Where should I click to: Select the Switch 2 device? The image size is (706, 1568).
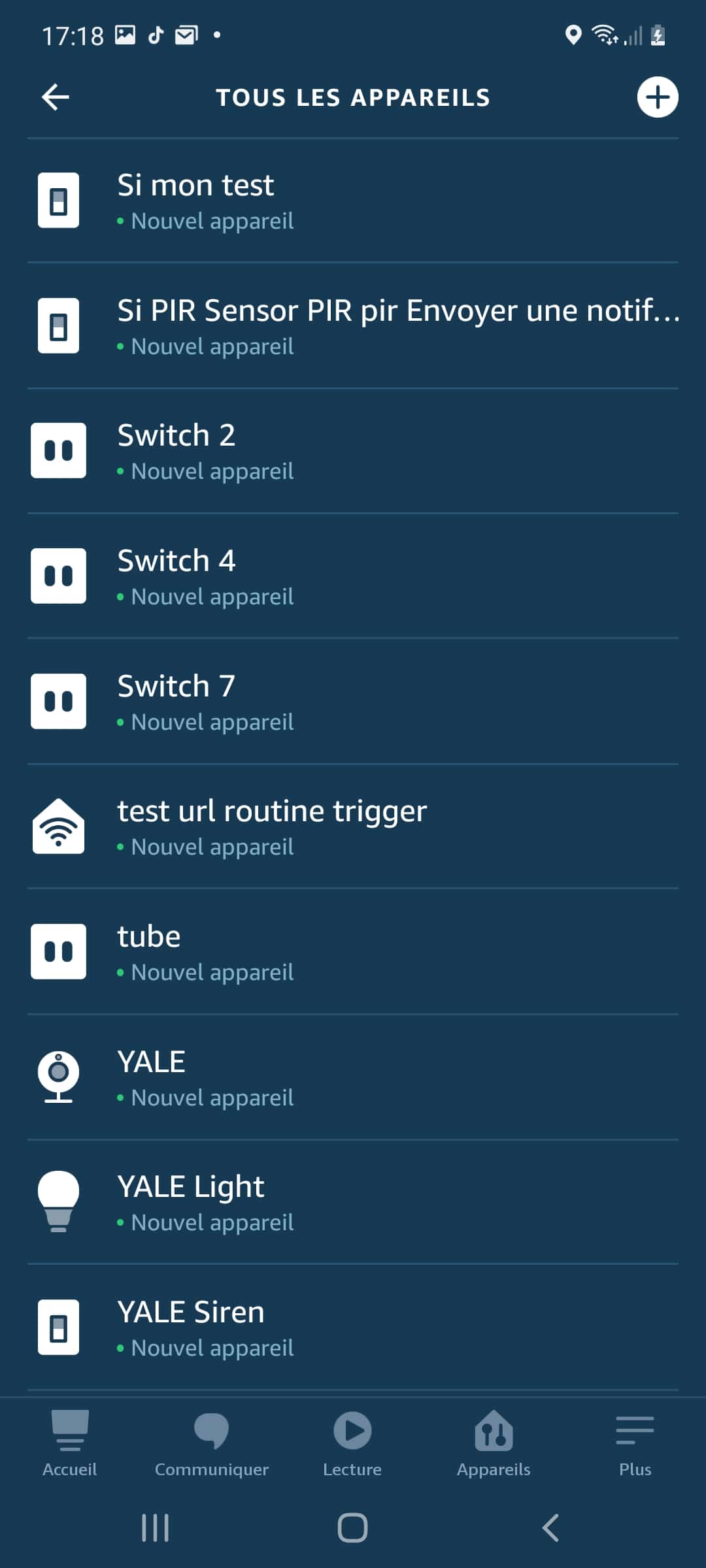point(353,451)
